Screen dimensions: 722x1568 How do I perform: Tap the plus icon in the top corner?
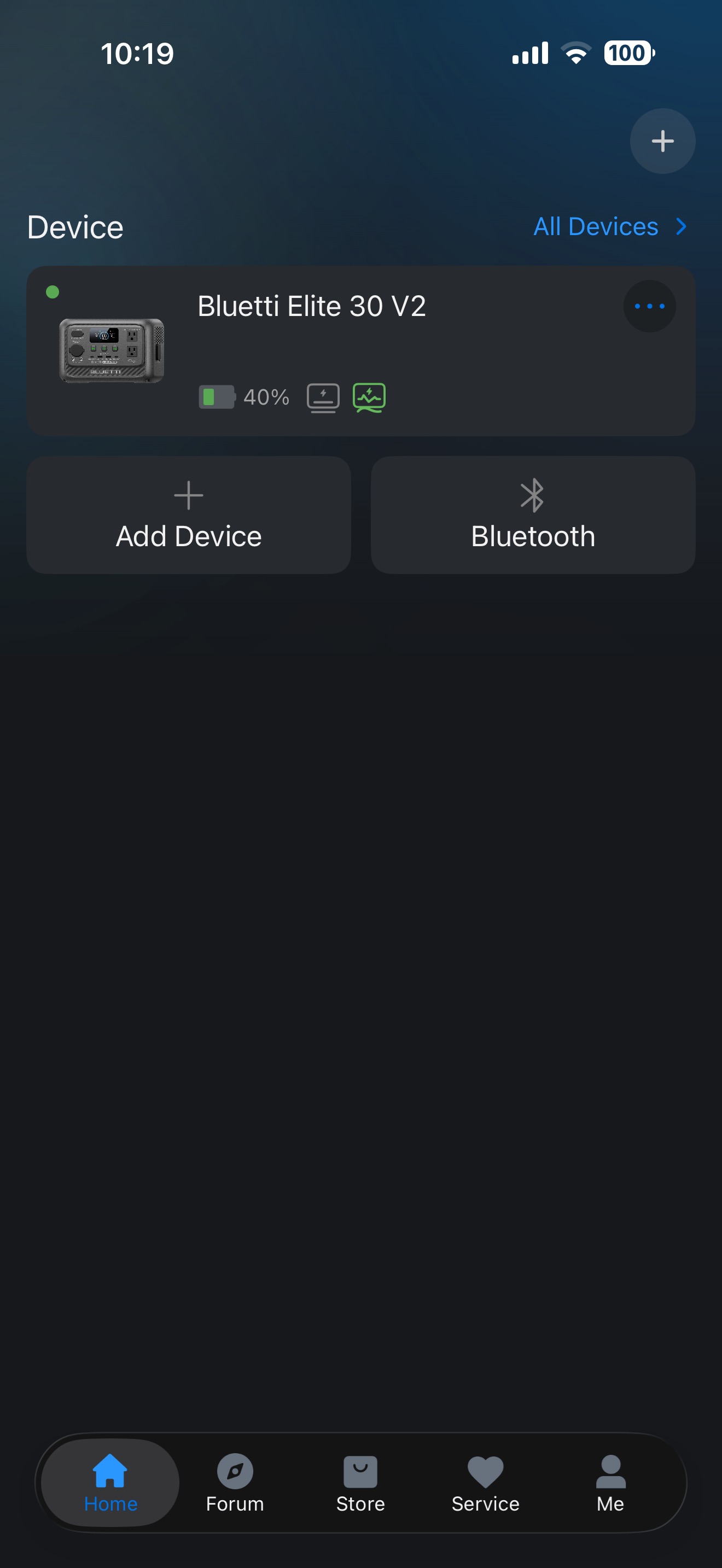tap(662, 141)
